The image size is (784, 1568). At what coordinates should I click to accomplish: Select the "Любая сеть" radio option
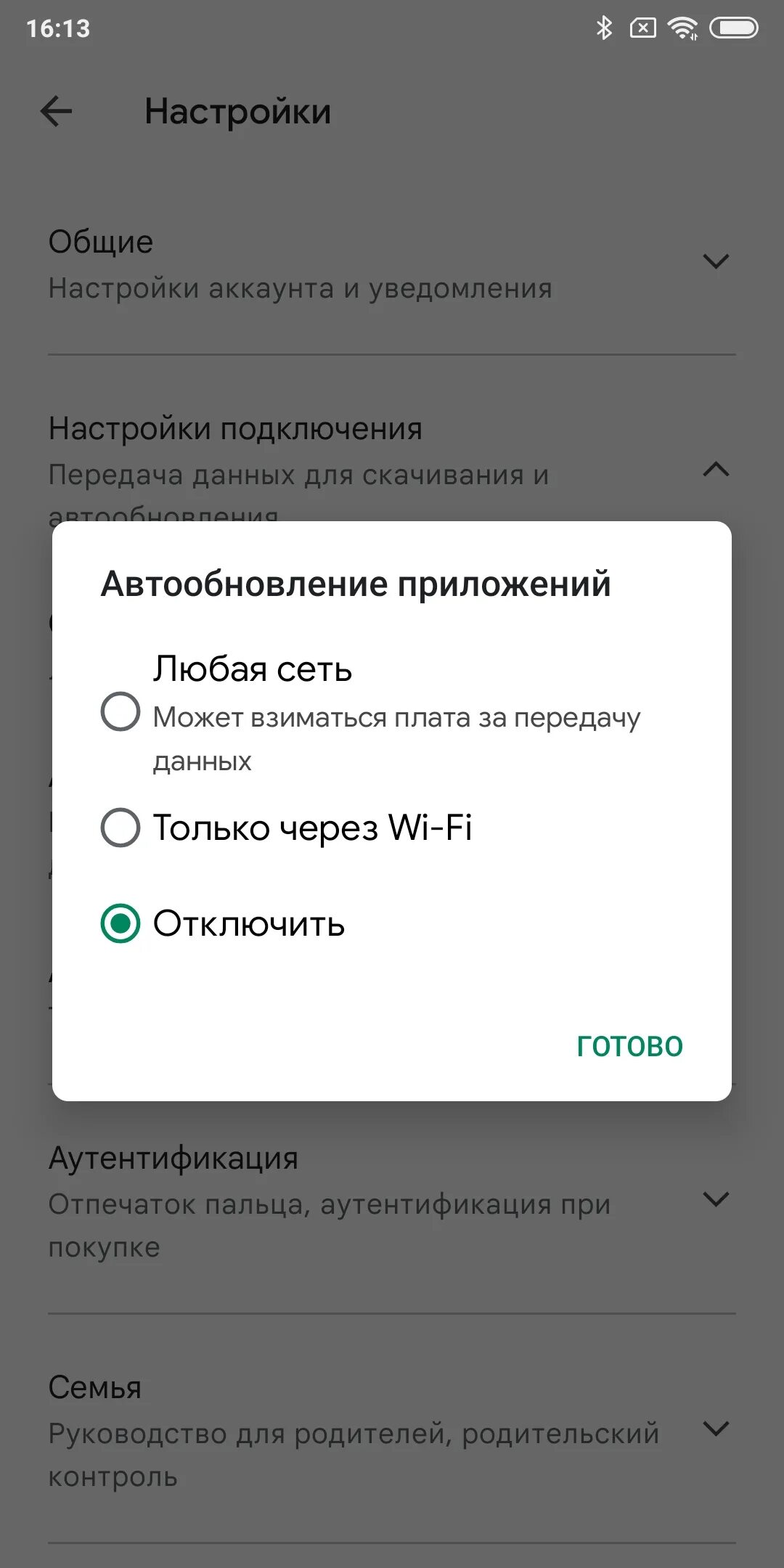tap(121, 711)
